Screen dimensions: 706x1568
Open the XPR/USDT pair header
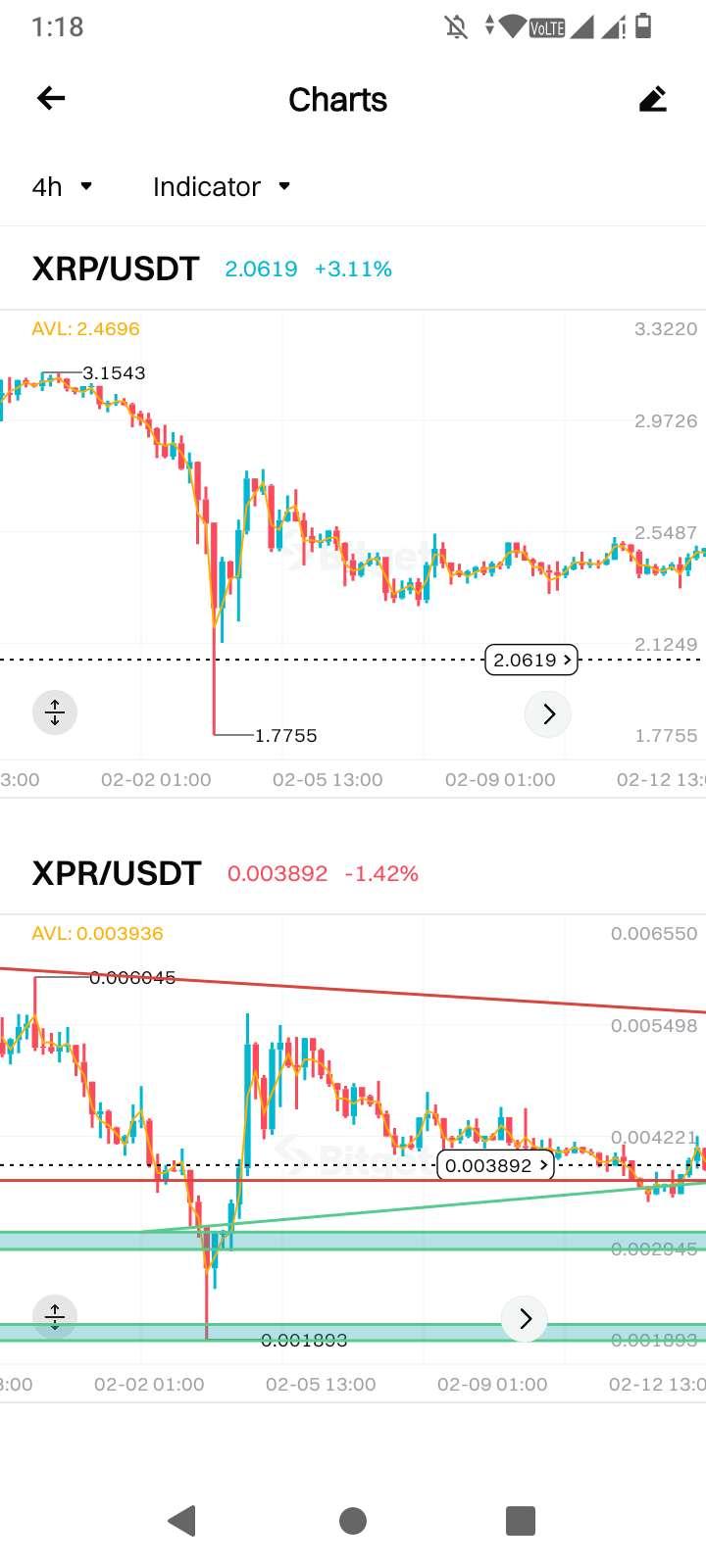[x=117, y=873]
